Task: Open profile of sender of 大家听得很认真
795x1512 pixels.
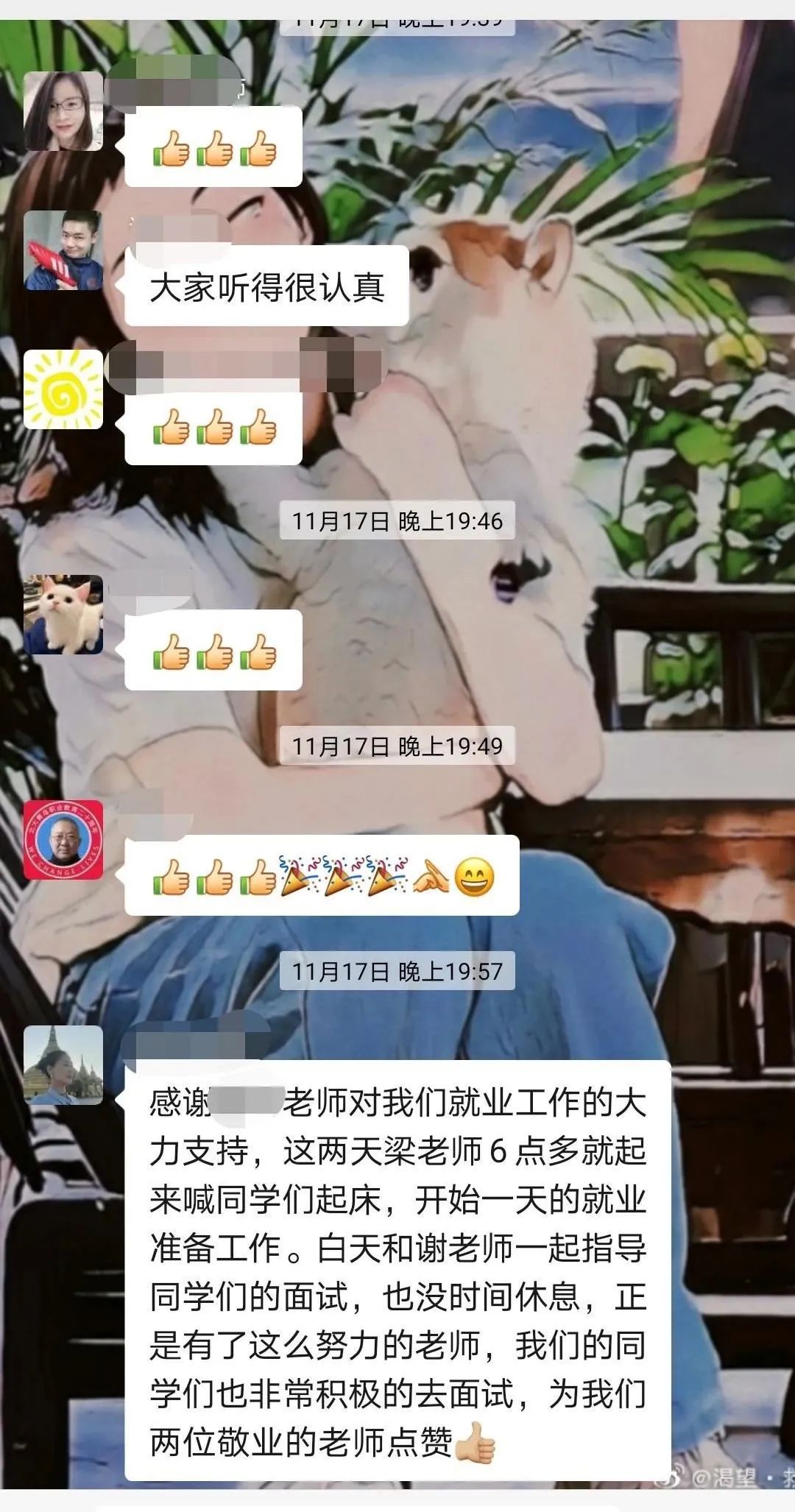Action: [x=63, y=250]
